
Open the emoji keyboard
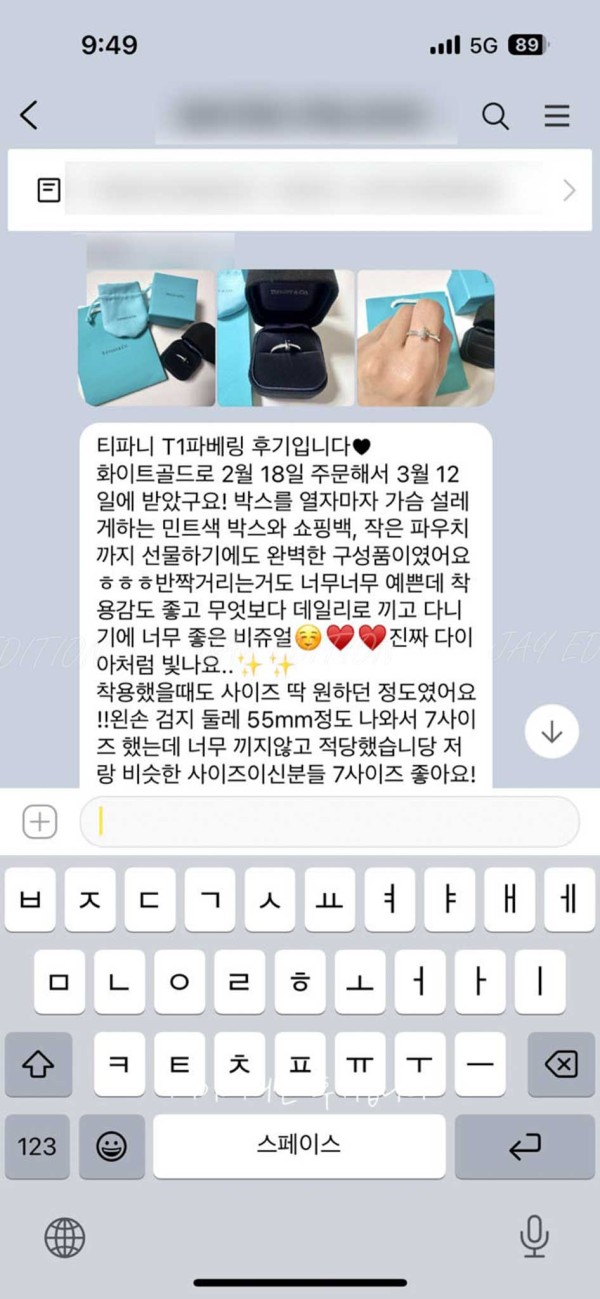coord(111,1146)
